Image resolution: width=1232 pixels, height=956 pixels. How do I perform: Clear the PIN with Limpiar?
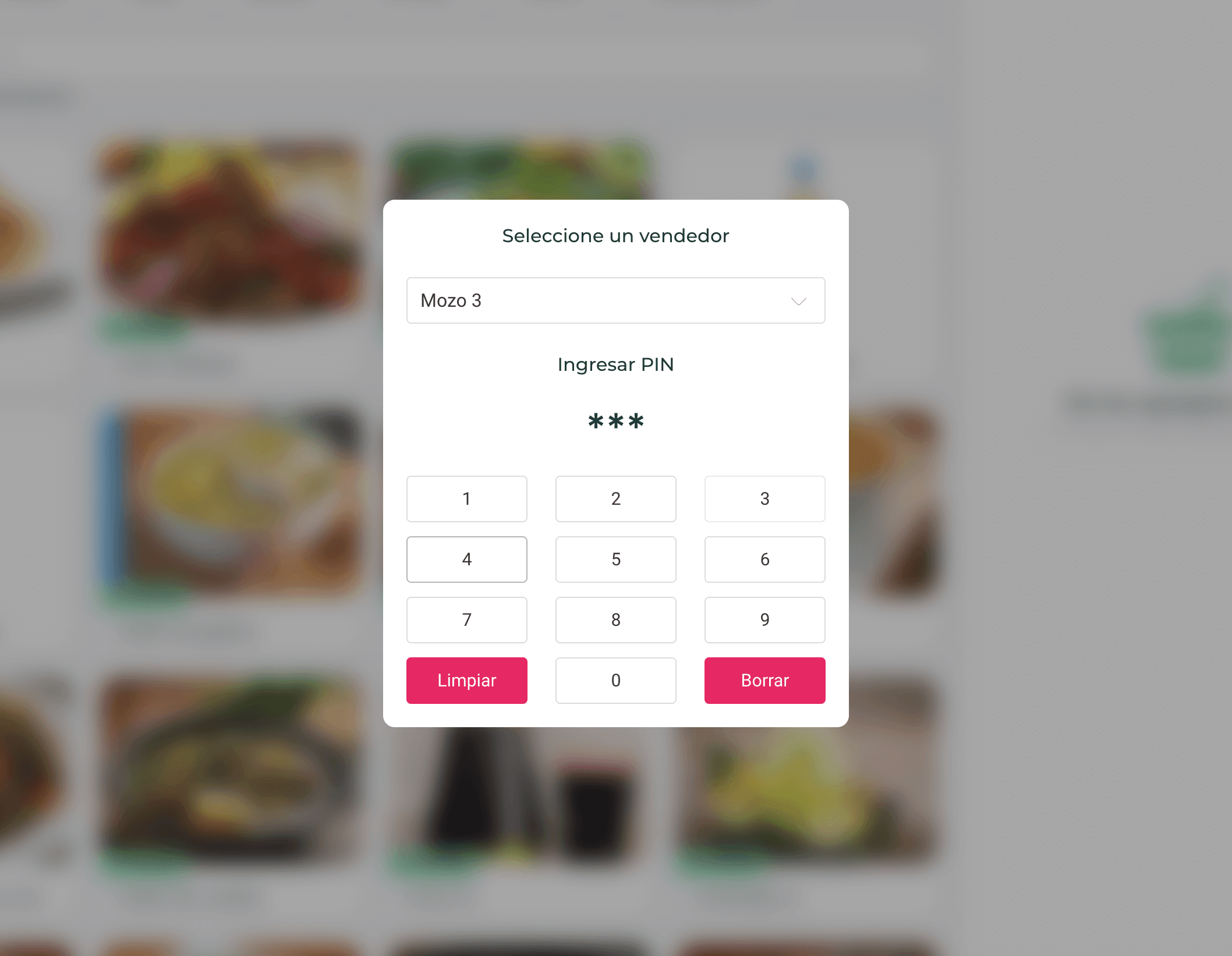(x=466, y=681)
